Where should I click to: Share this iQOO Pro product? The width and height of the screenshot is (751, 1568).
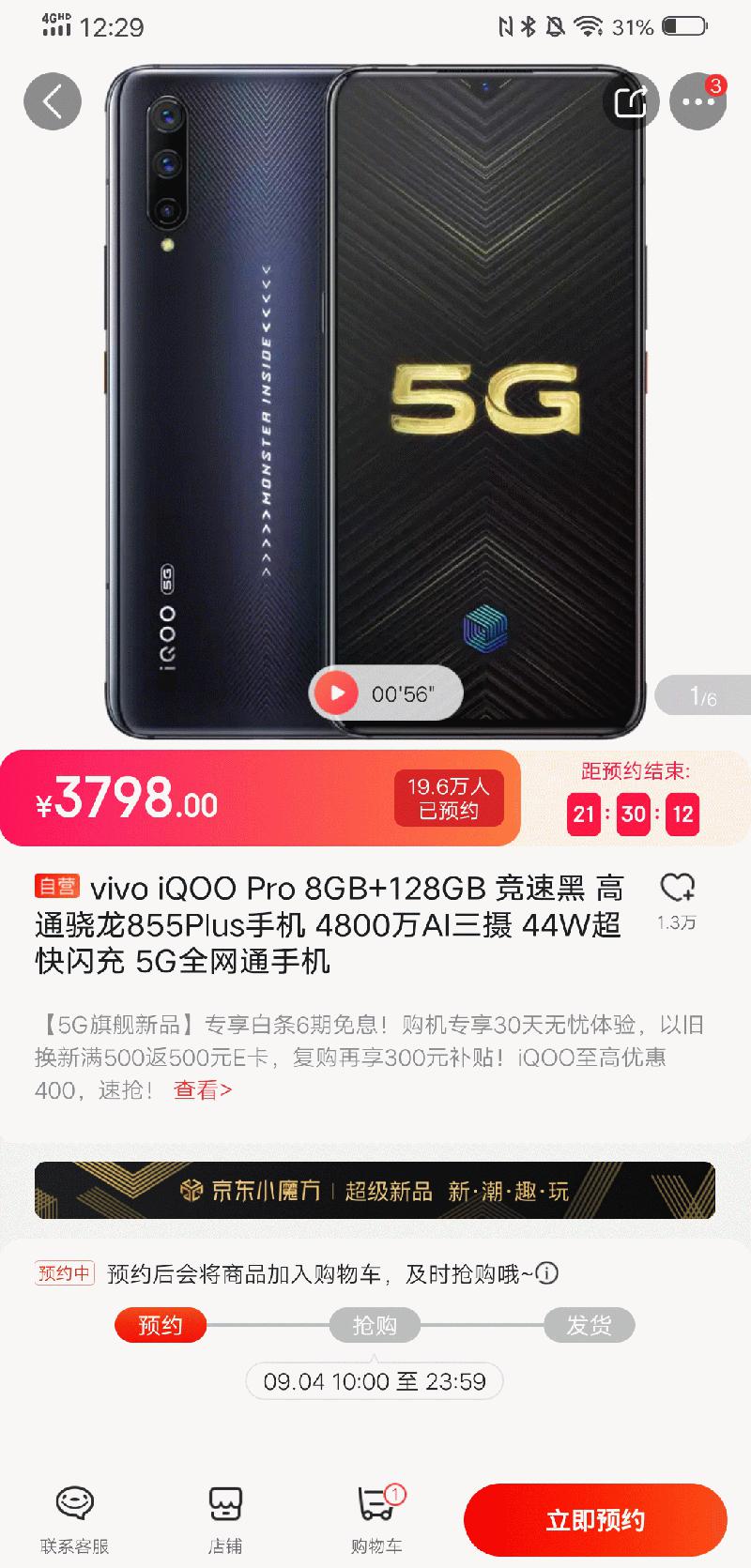click(x=631, y=101)
